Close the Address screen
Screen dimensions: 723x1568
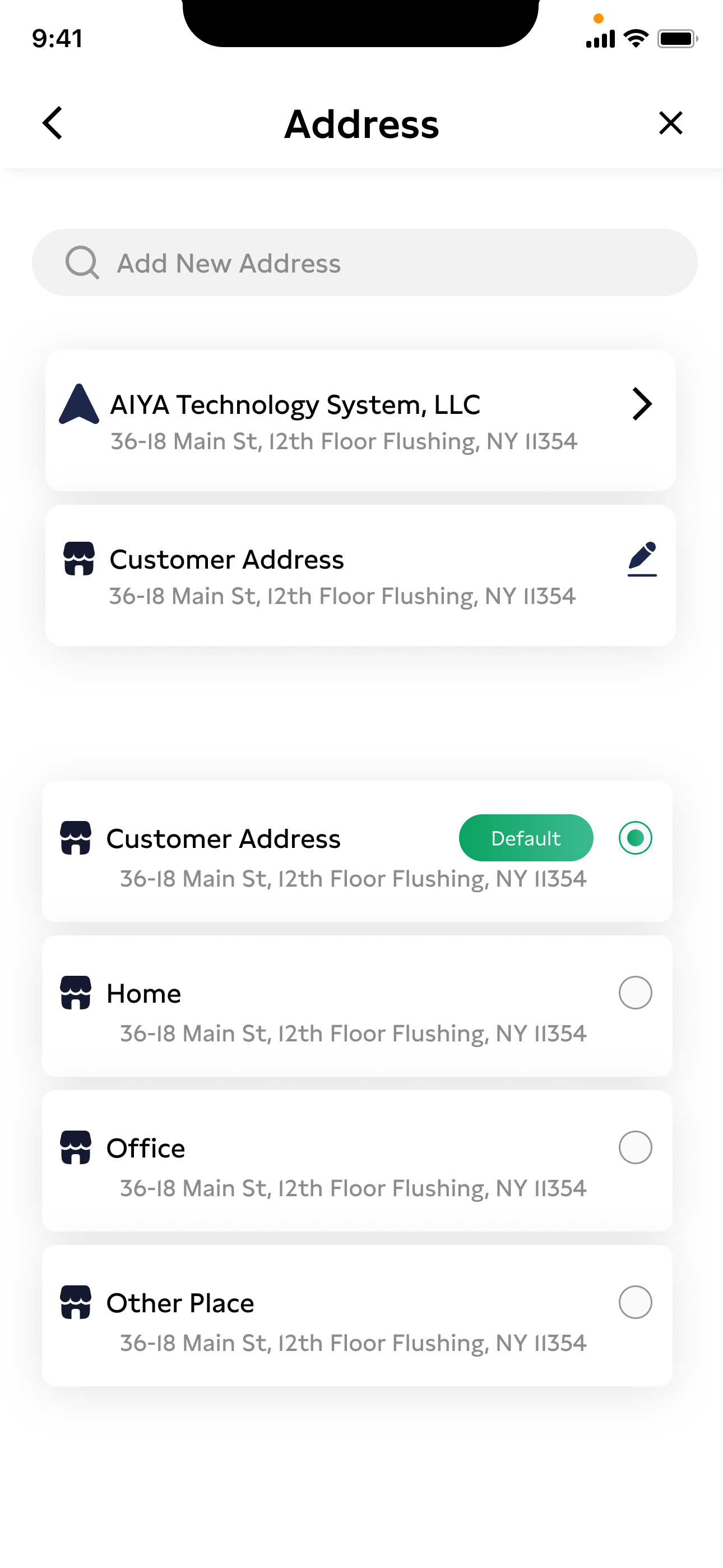(670, 123)
